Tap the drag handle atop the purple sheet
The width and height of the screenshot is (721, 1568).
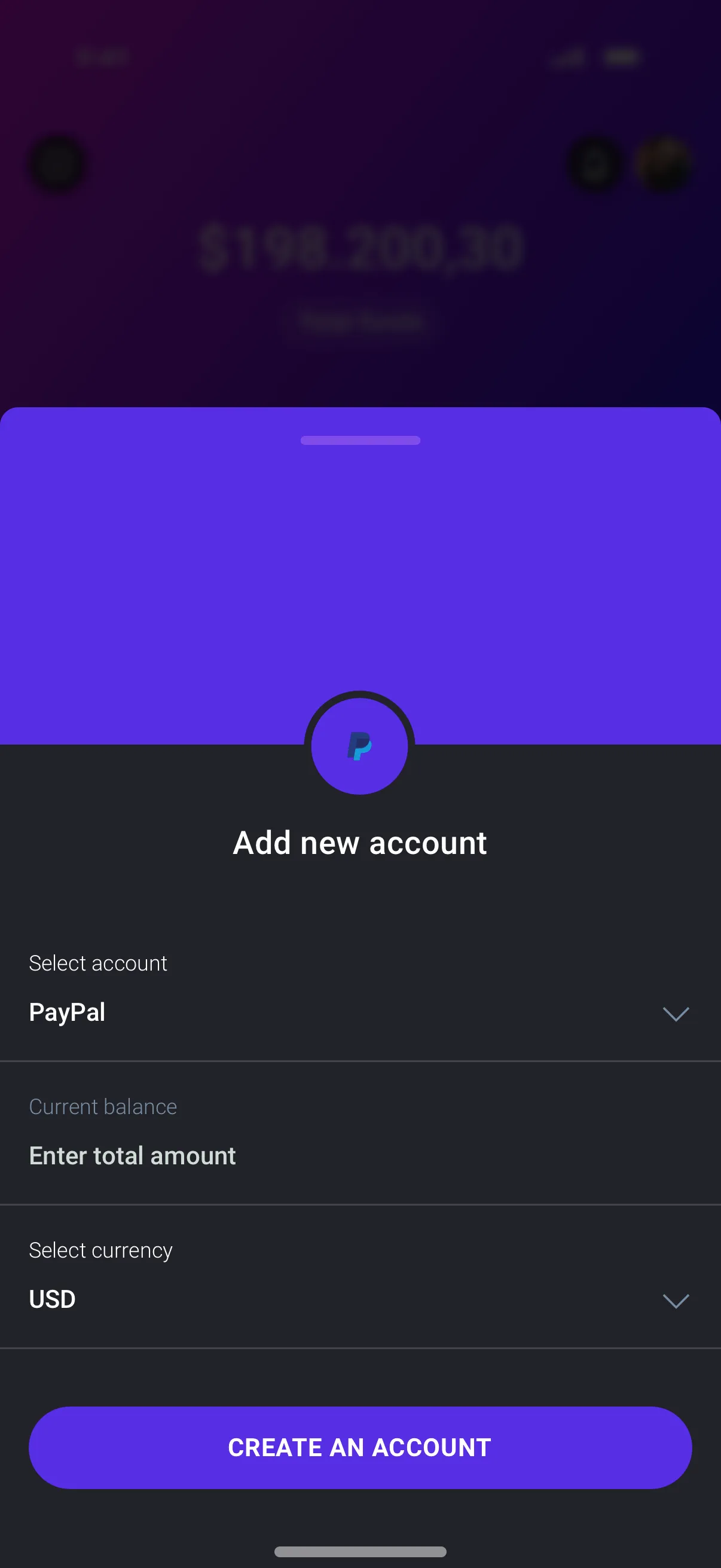[360, 440]
